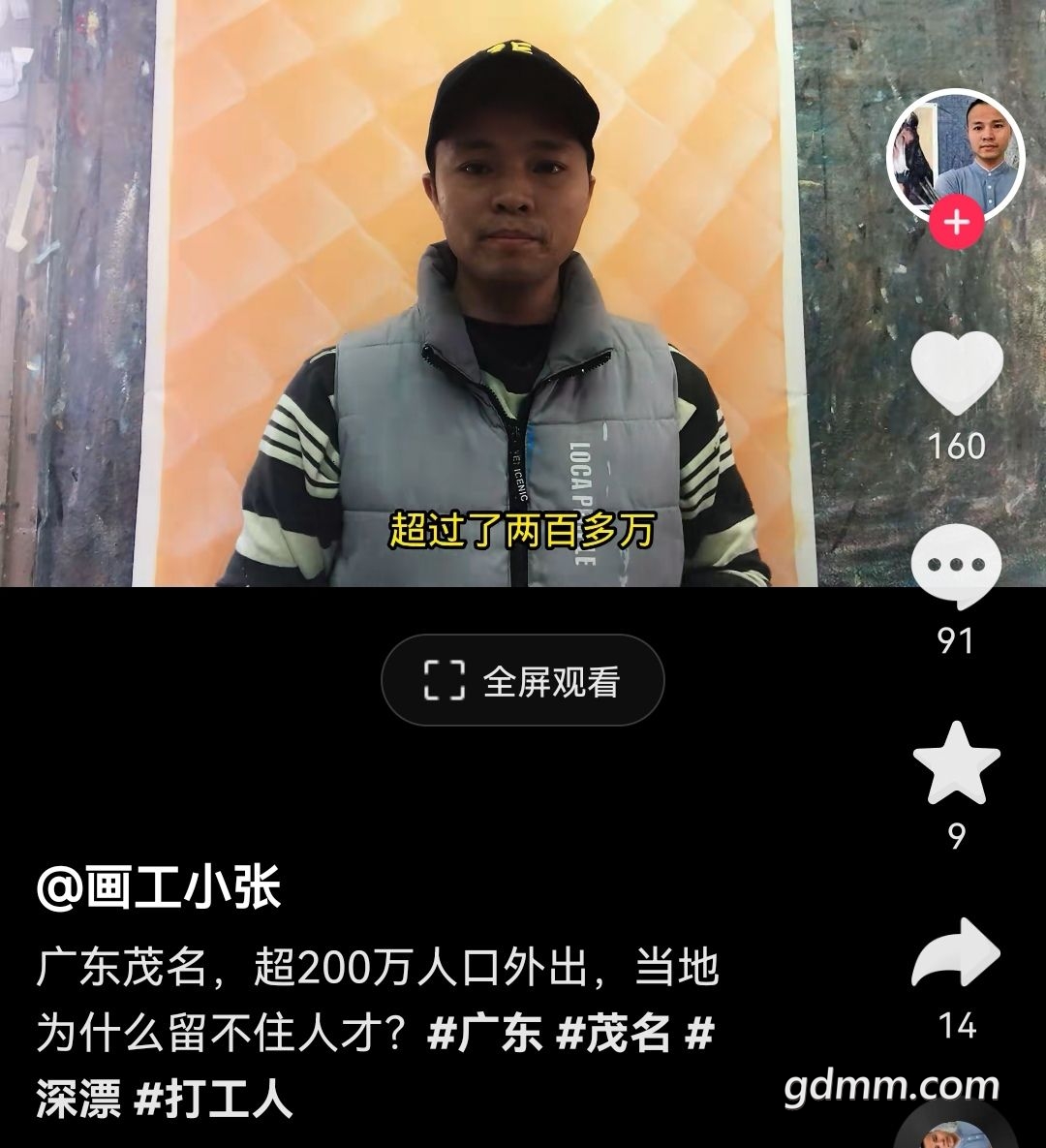Open the comments bubble
1046x1148 pixels.
pos(956,566)
